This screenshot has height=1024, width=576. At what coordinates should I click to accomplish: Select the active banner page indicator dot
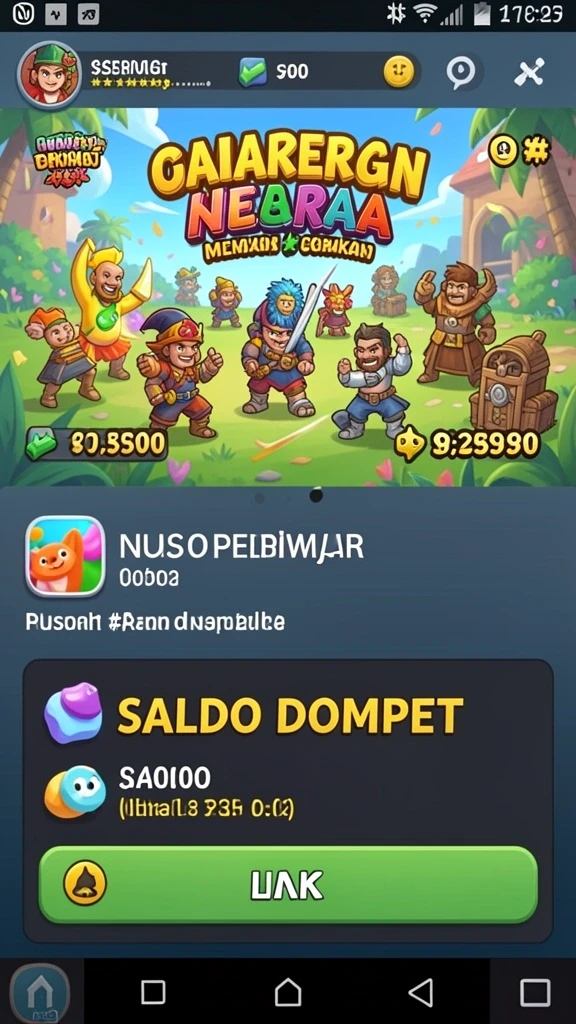pyautogui.click(x=316, y=496)
